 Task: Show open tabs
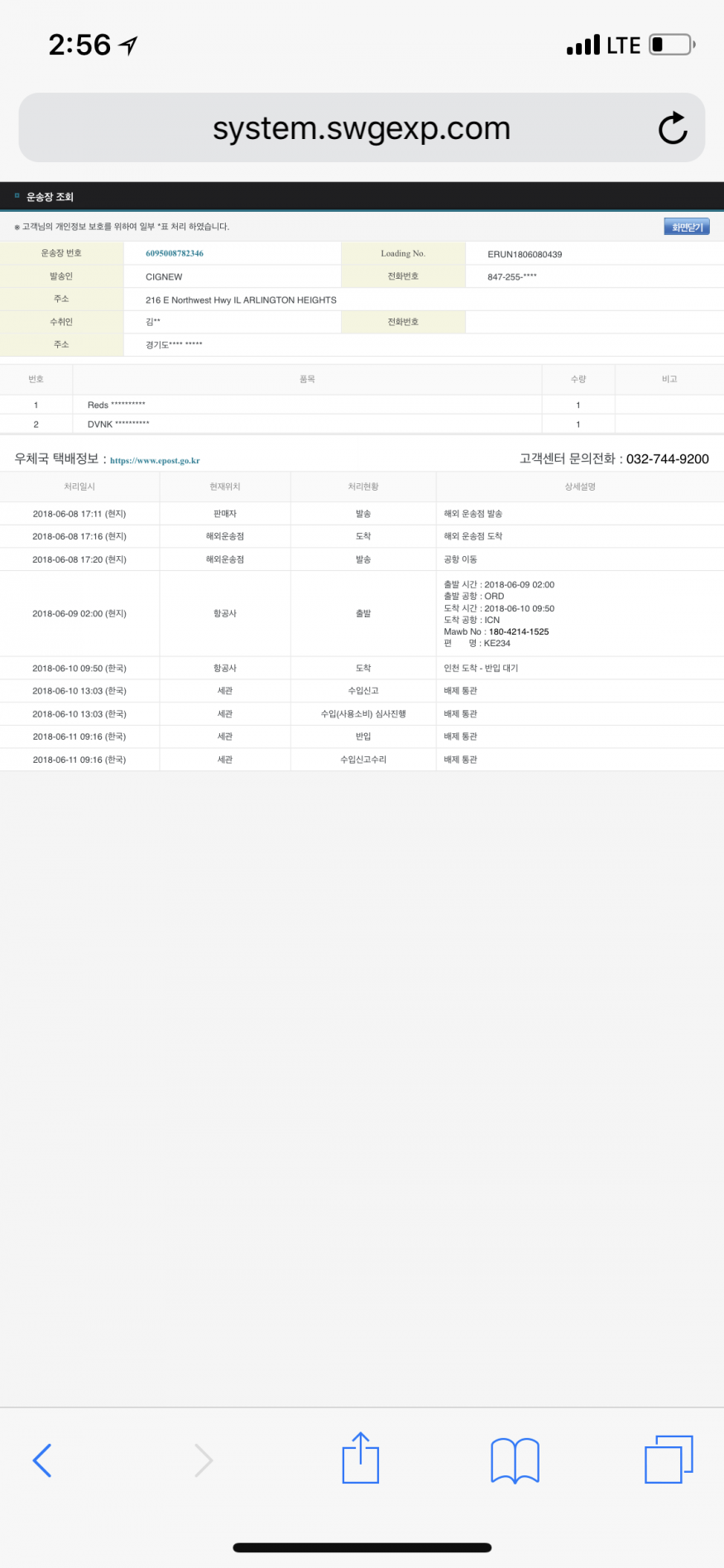[x=669, y=1460]
